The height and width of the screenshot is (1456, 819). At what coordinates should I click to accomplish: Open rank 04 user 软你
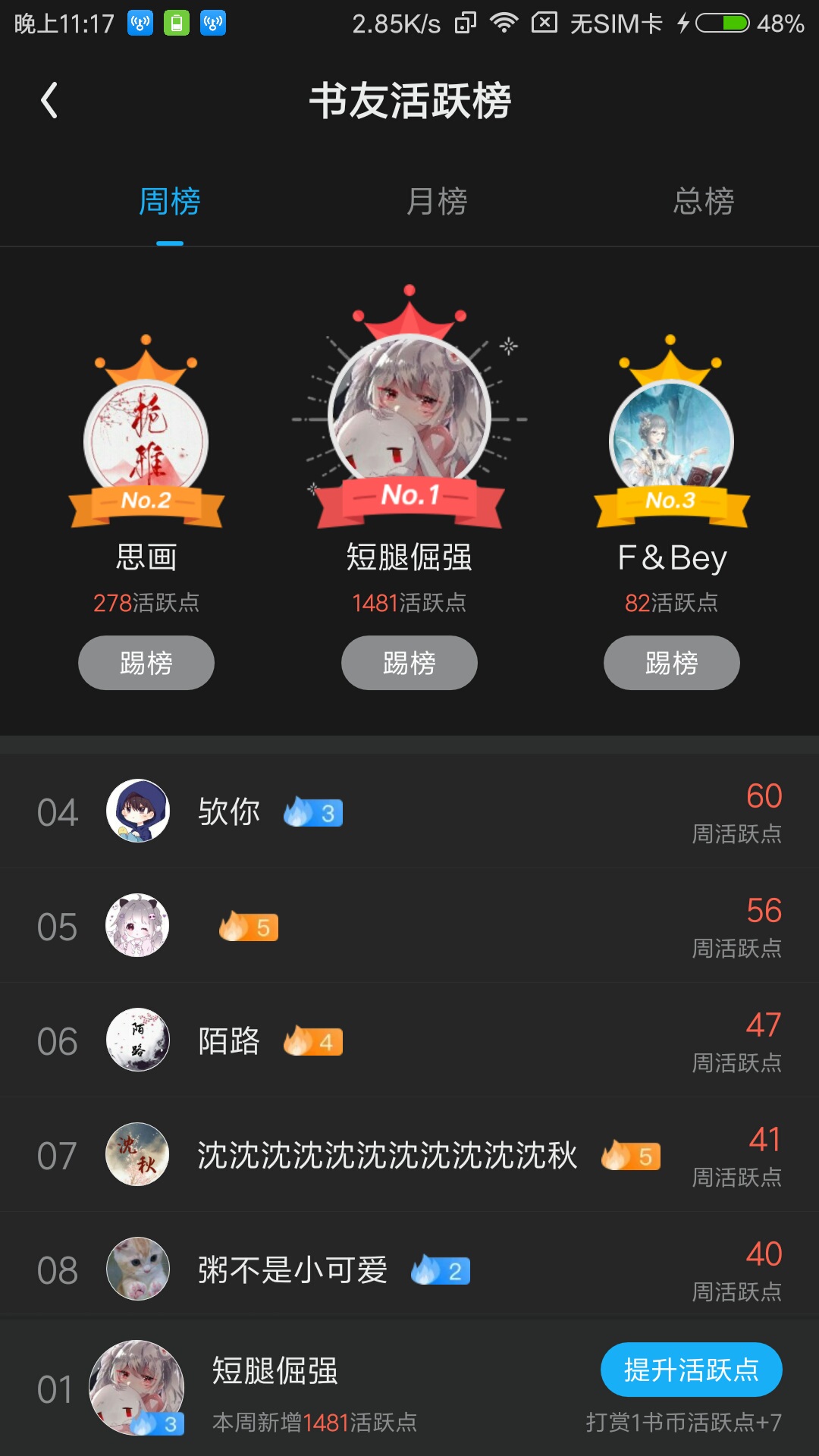(x=409, y=811)
